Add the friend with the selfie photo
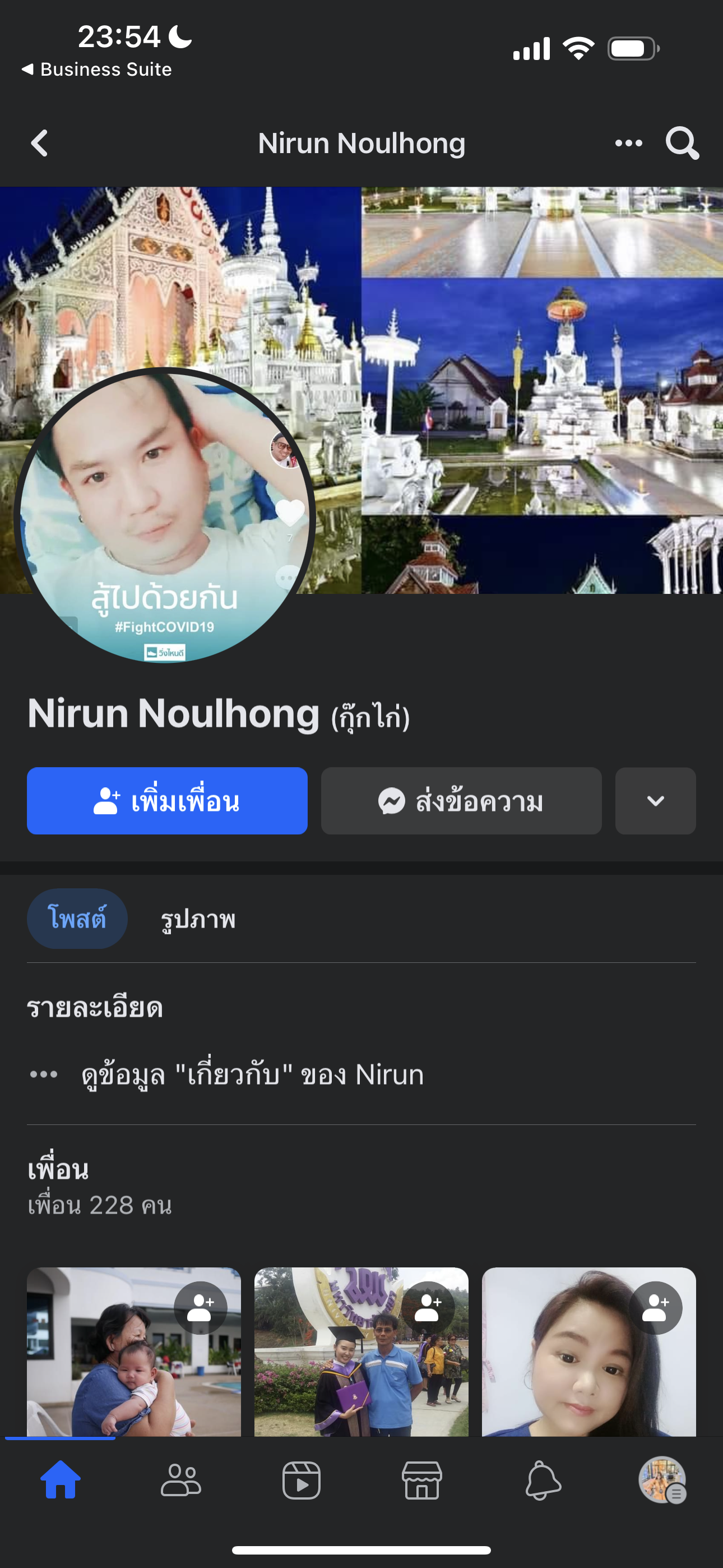Image resolution: width=723 pixels, height=1568 pixels. click(x=655, y=1307)
